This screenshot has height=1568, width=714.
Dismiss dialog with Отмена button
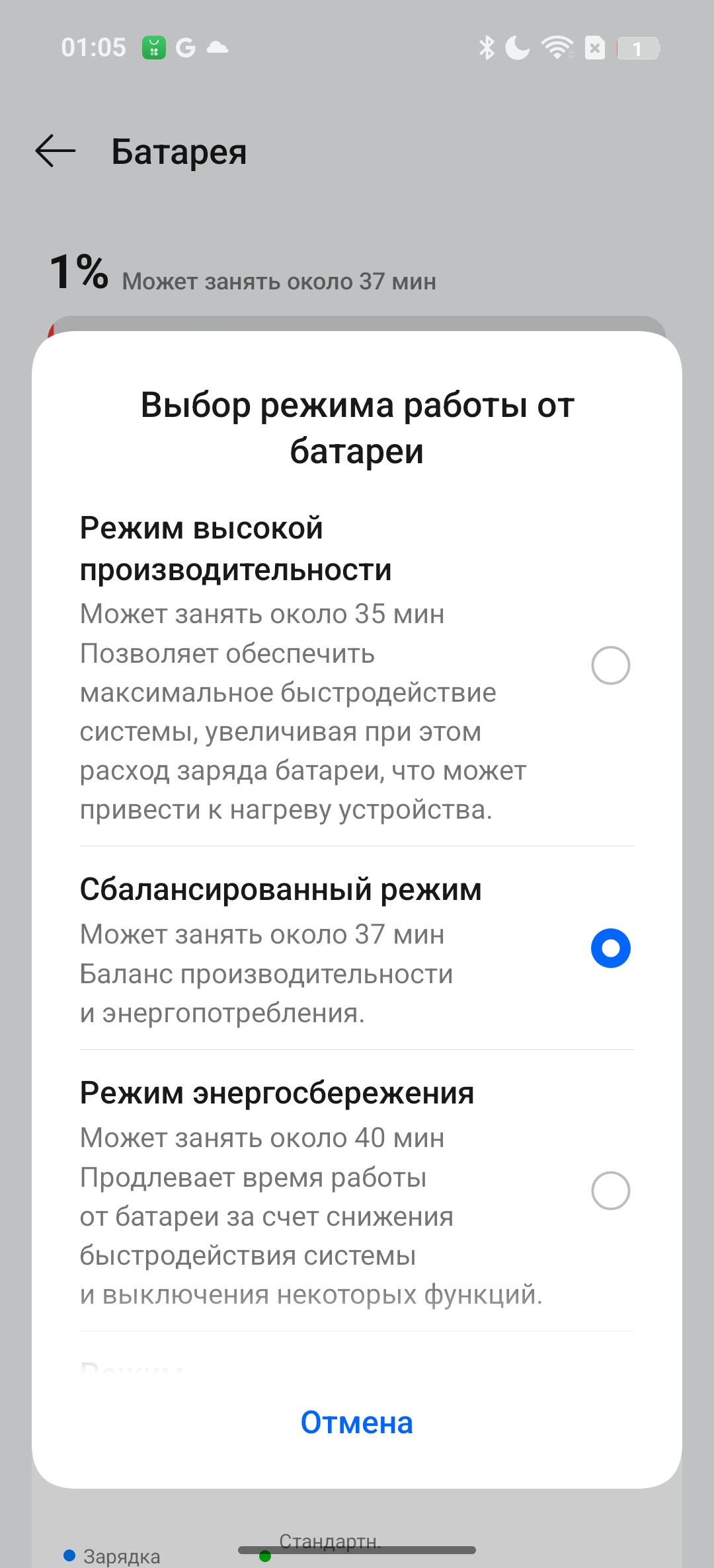click(x=357, y=1423)
